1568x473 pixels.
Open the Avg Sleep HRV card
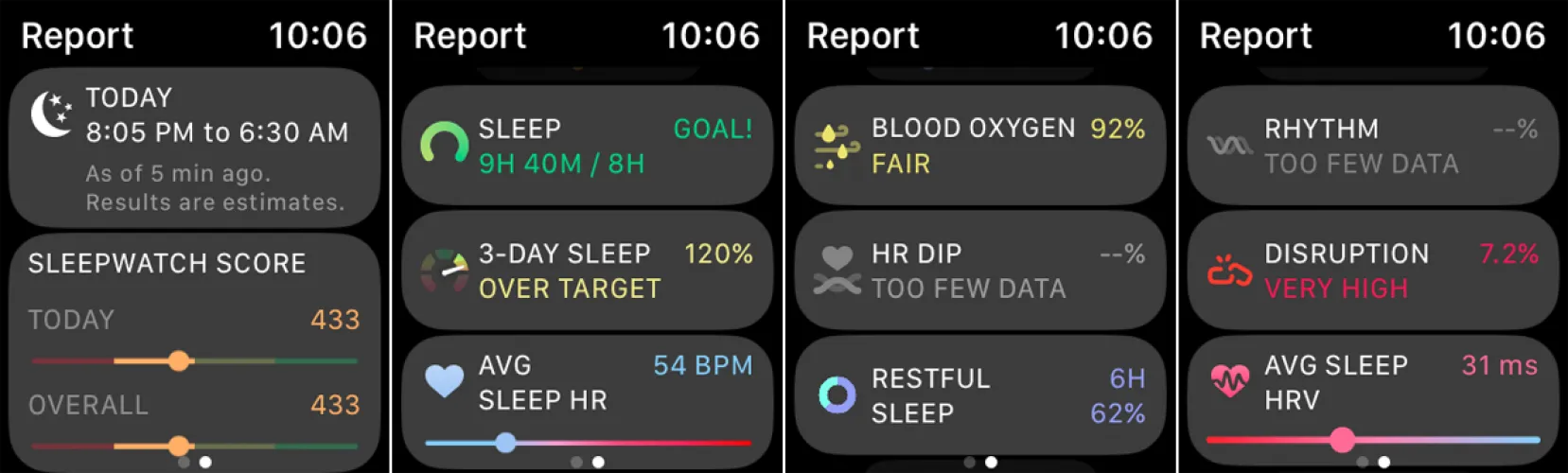click(x=1372, y=397)
